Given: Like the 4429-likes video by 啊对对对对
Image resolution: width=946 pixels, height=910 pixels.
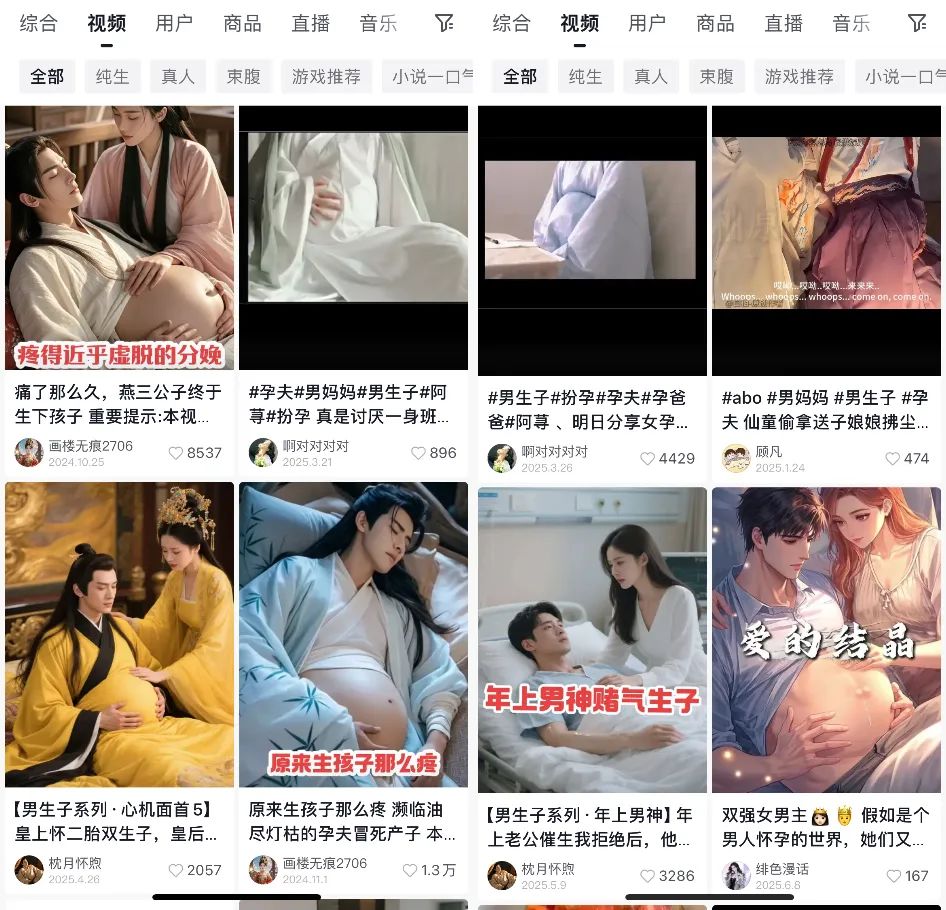Looking at the screenshot, I should click(649, 459).
